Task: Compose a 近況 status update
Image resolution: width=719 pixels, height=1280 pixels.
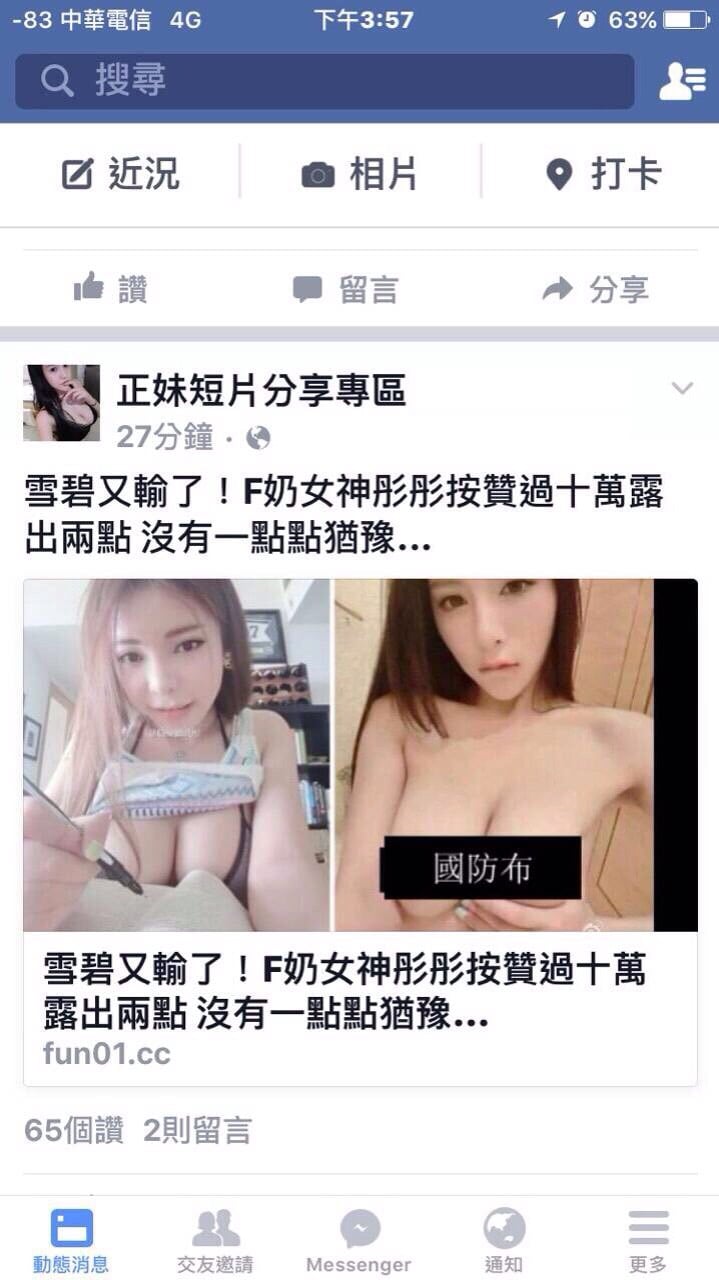Action: pyautogui.click(x=121, y=175)
